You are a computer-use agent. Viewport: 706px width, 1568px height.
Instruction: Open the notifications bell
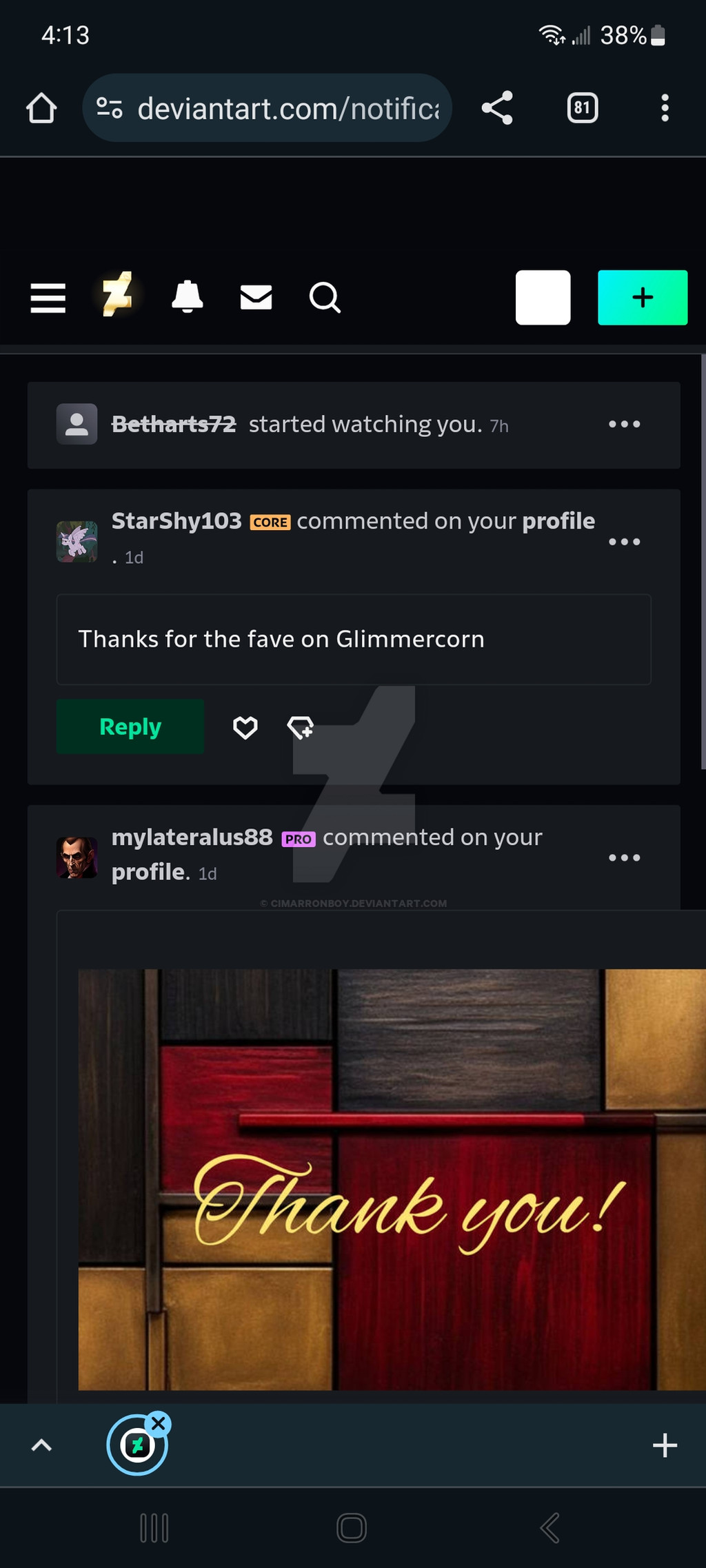point(188,298)
